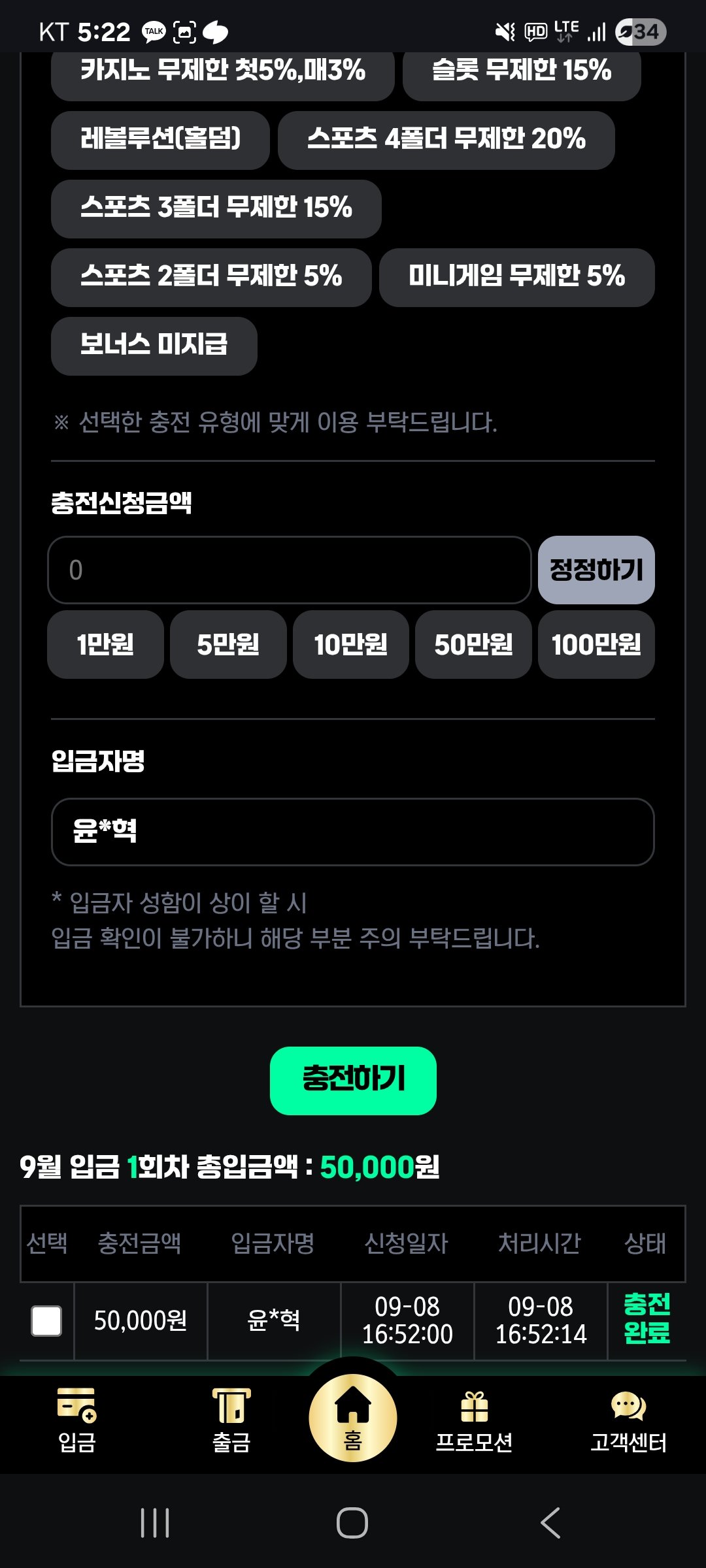Choose the 레볼루션(홀덤) option
Image resolution: width=706 pixels, height=1568 pixels.
pos(160,140)
